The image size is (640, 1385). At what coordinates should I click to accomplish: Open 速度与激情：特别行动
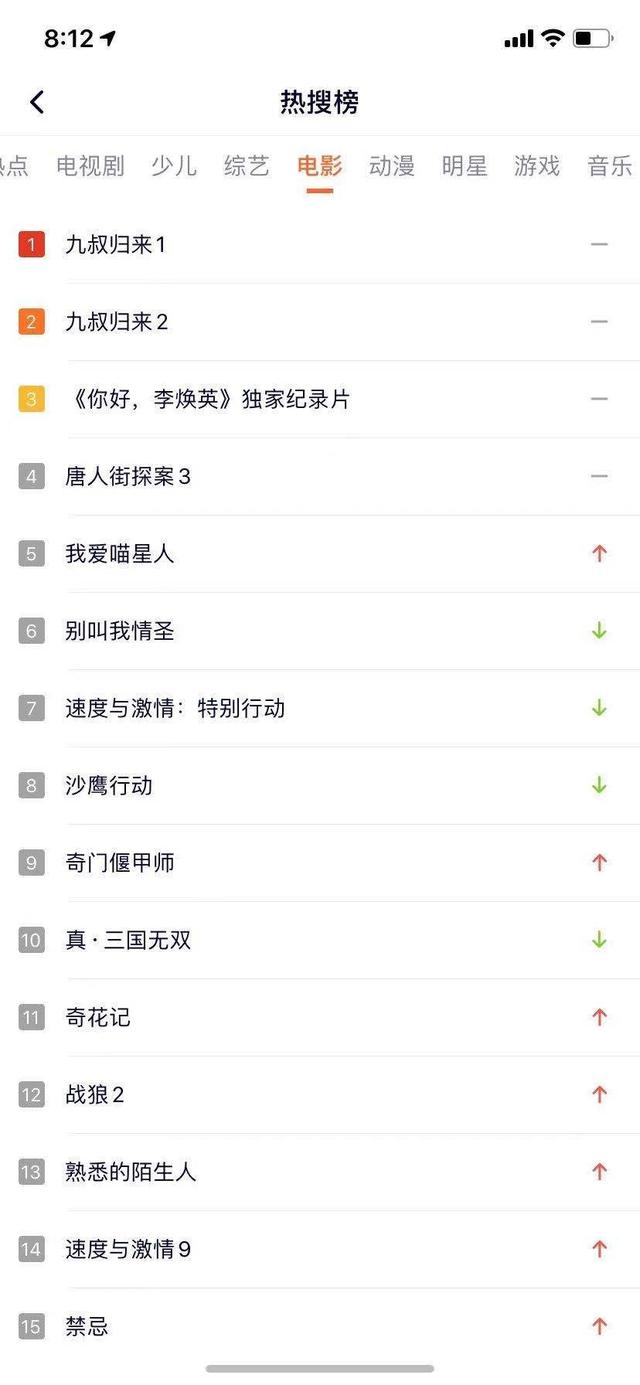320,708
